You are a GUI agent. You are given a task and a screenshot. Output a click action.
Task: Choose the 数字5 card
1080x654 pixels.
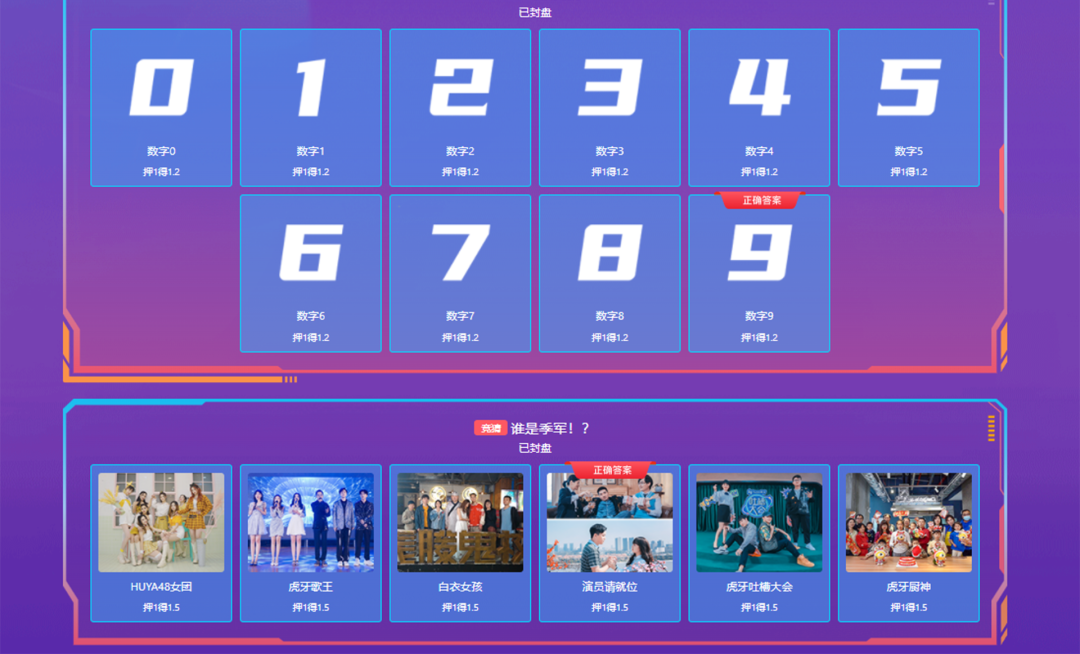(908, 107)
